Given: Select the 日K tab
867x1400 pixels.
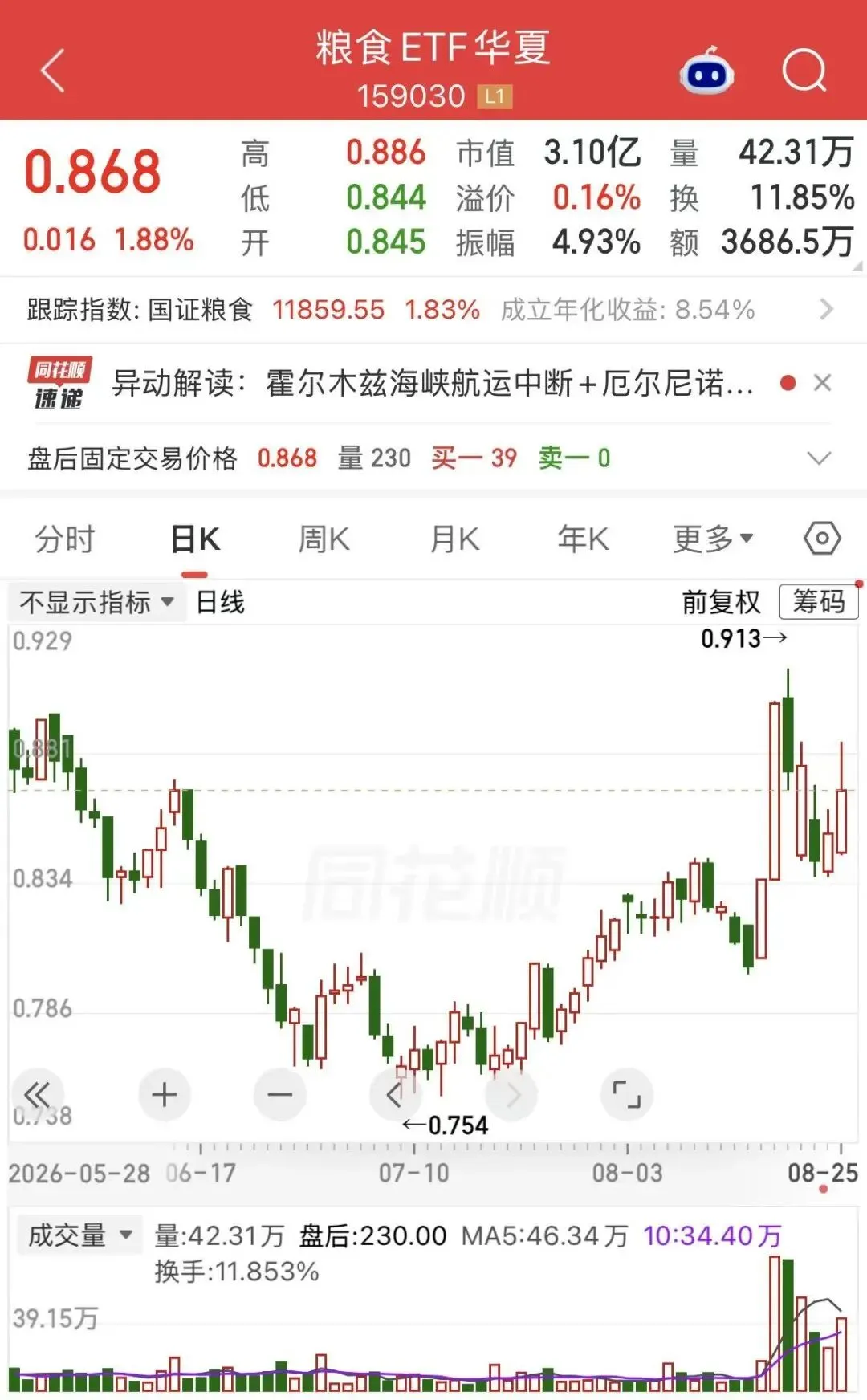Looking at the screenshot, I should 195,539.
